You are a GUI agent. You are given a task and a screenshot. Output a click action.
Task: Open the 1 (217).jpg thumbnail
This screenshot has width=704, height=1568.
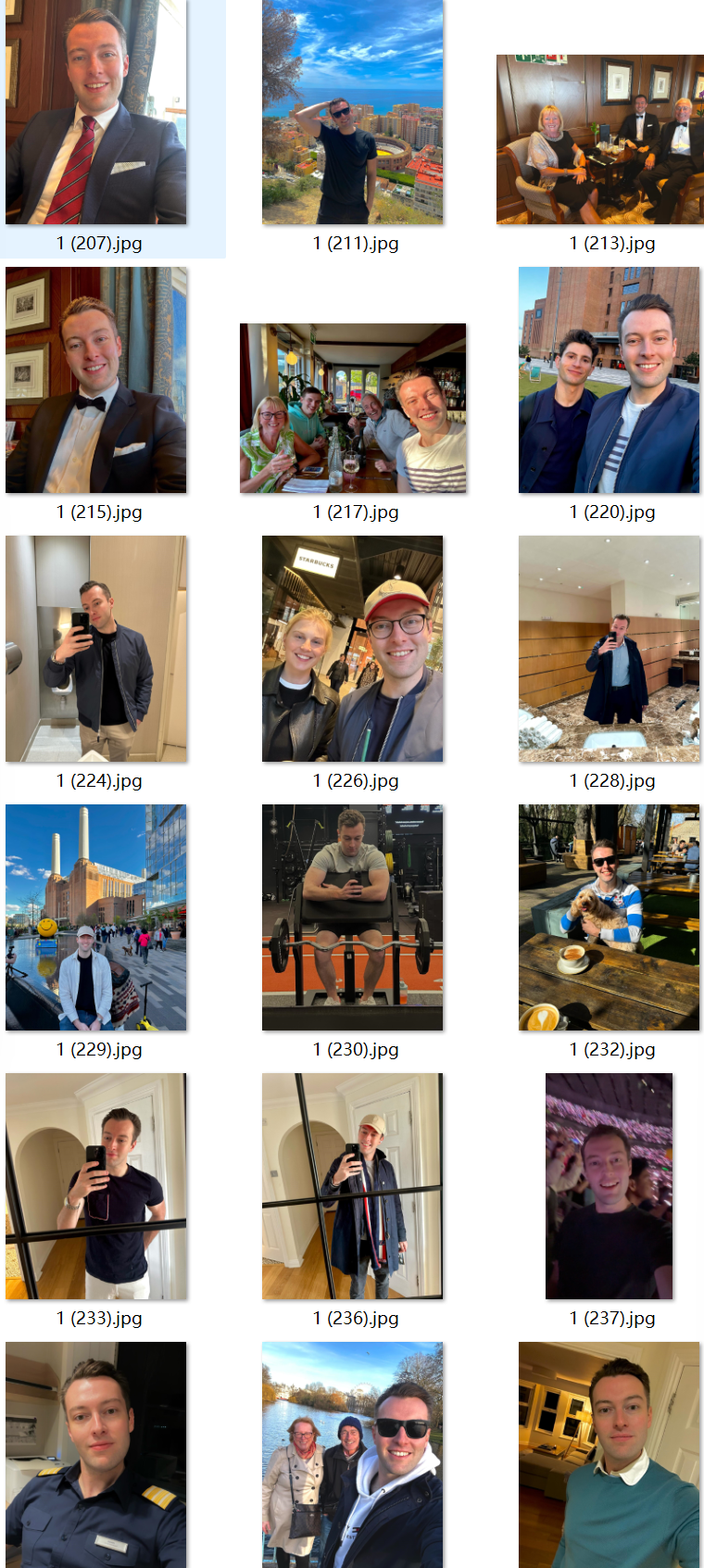[352, 408]
